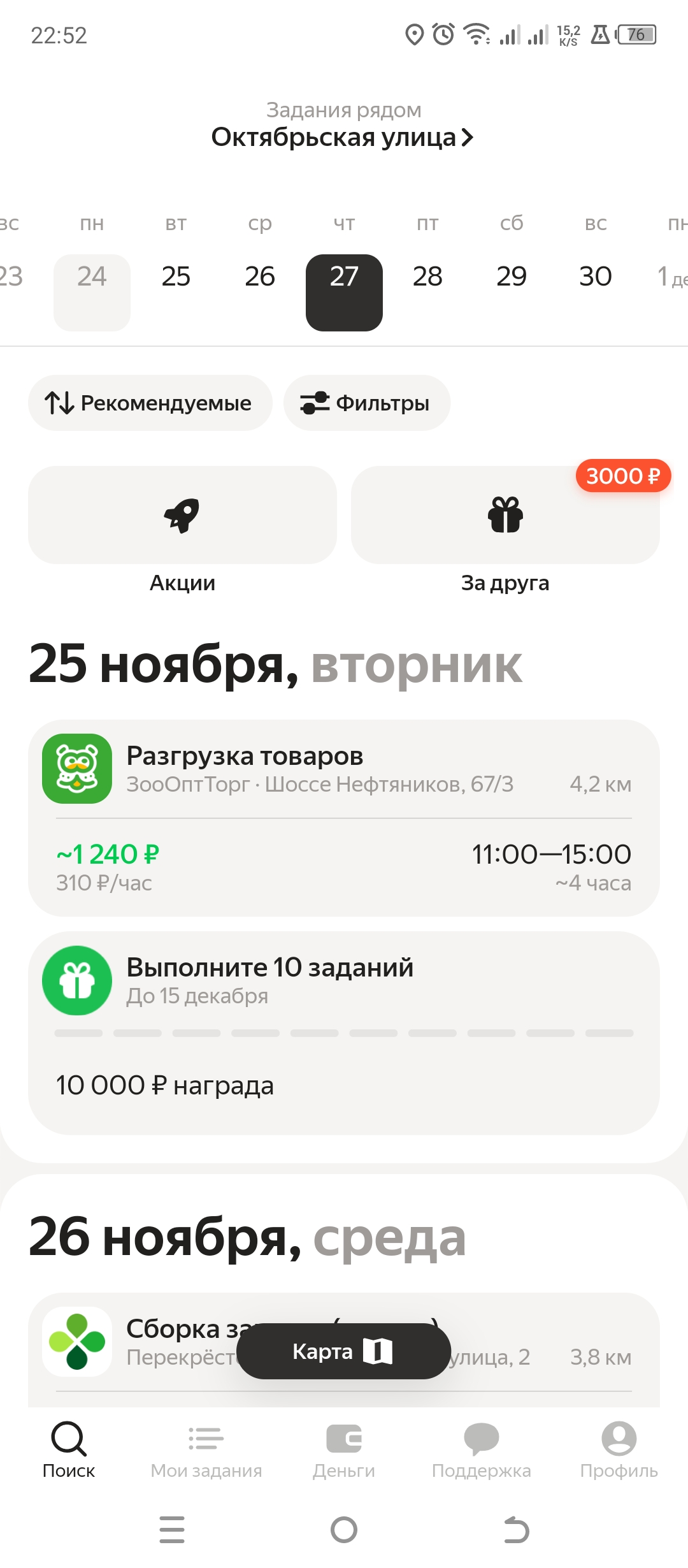
Task: Toggle sort order via Рекомендуемые control
Action: [150, 402]
